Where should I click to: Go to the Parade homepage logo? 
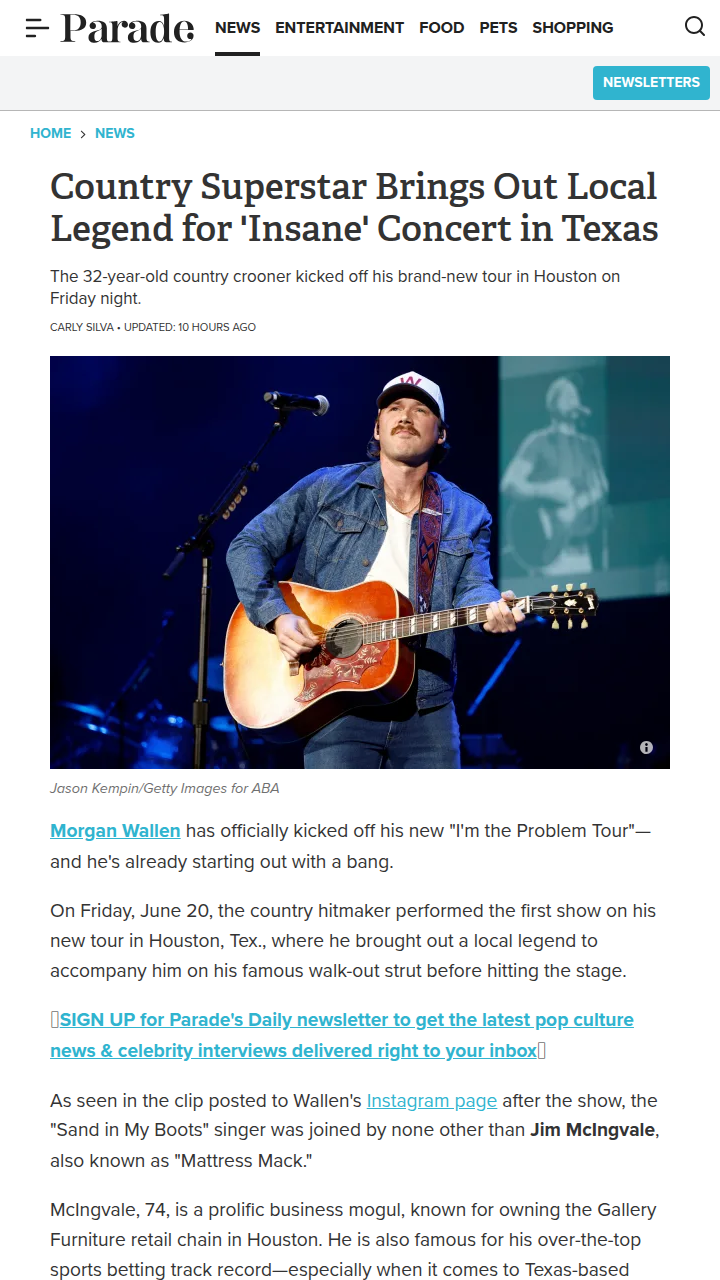pyautogui.click(x=127, y=28)
